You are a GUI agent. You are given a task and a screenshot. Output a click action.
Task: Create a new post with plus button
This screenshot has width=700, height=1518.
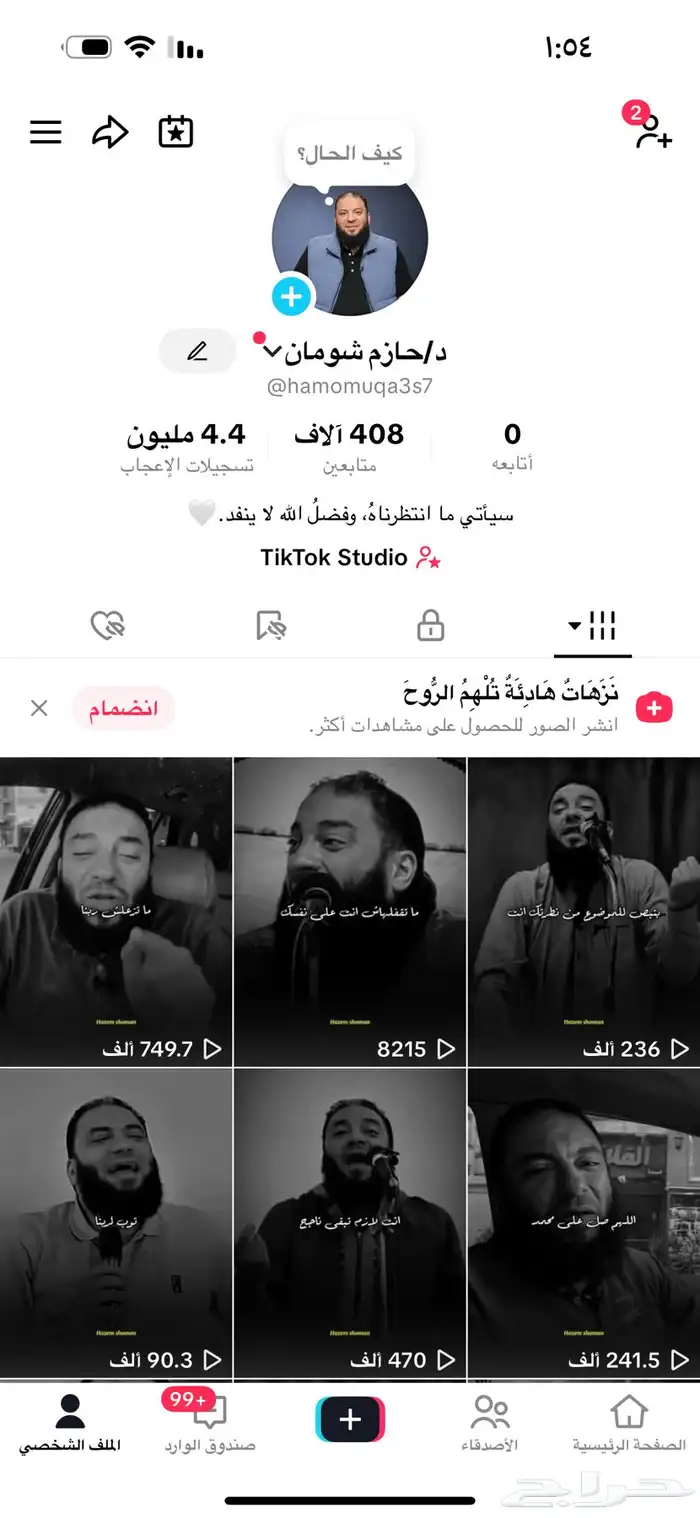point(350,1420)
